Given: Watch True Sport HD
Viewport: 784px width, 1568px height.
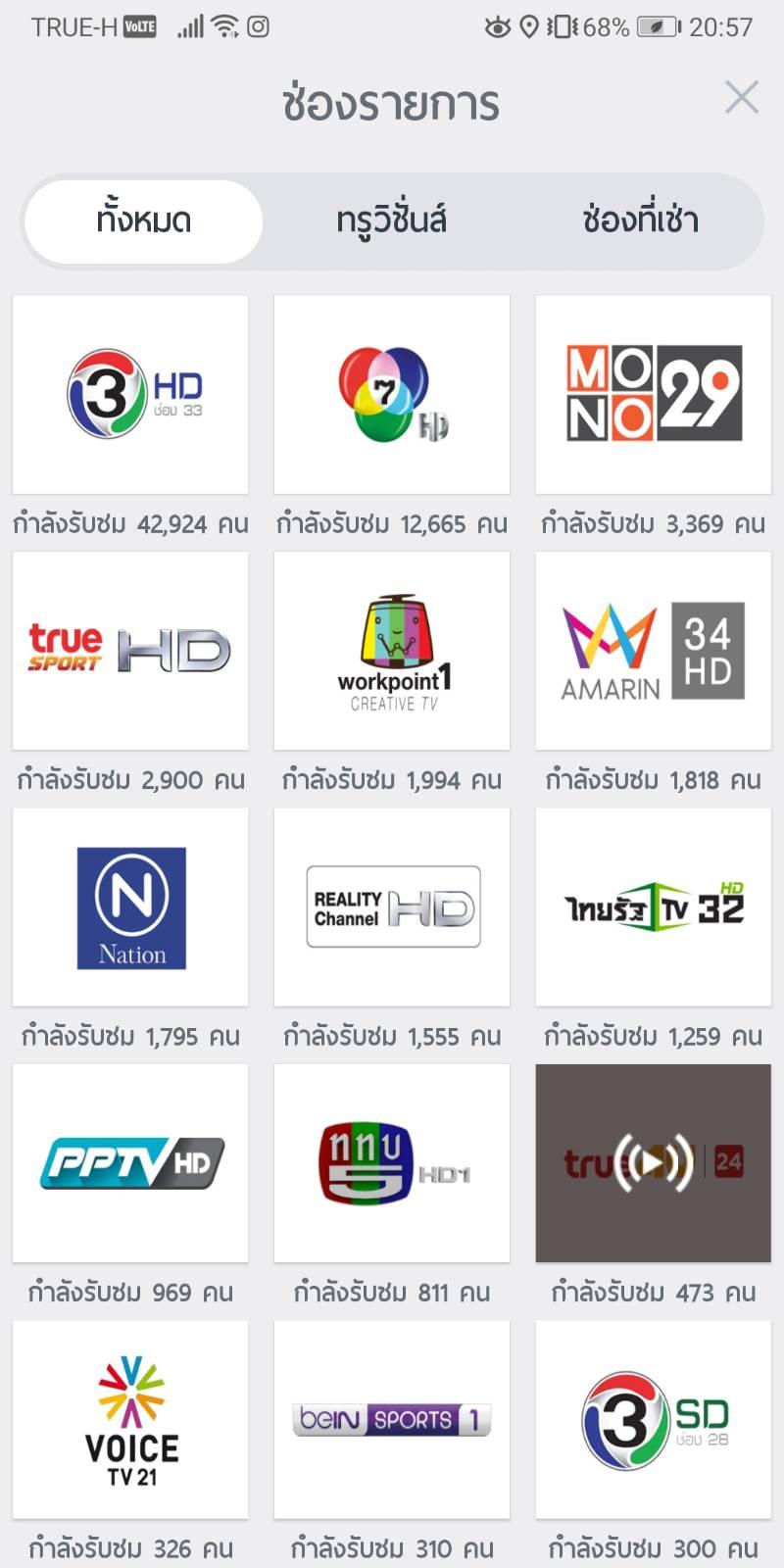Looking at the screenshot, I should click(130, 651).
